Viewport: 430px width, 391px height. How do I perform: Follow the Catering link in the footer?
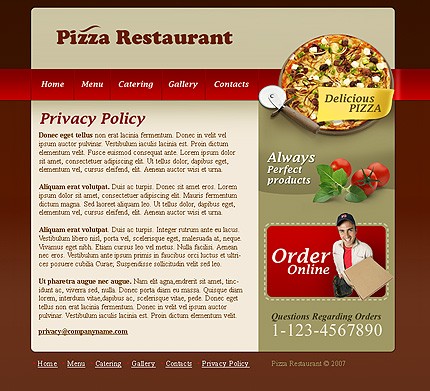coord(108,364)
